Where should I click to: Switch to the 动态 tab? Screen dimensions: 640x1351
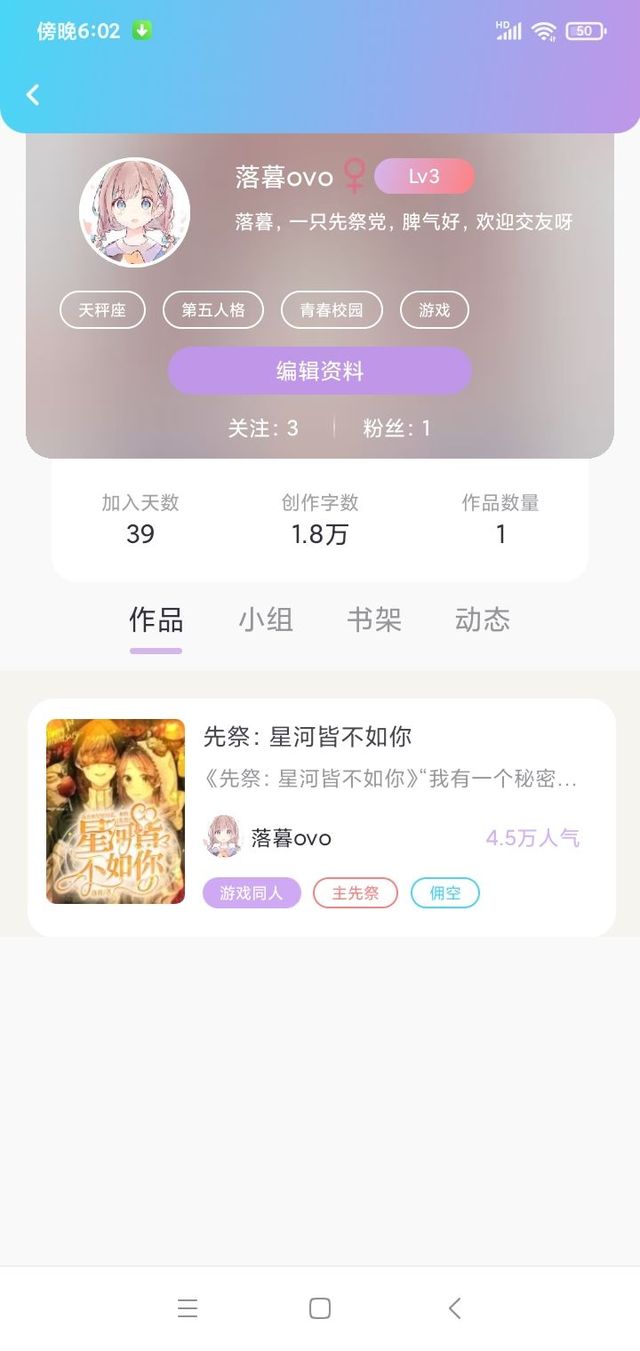482,619
